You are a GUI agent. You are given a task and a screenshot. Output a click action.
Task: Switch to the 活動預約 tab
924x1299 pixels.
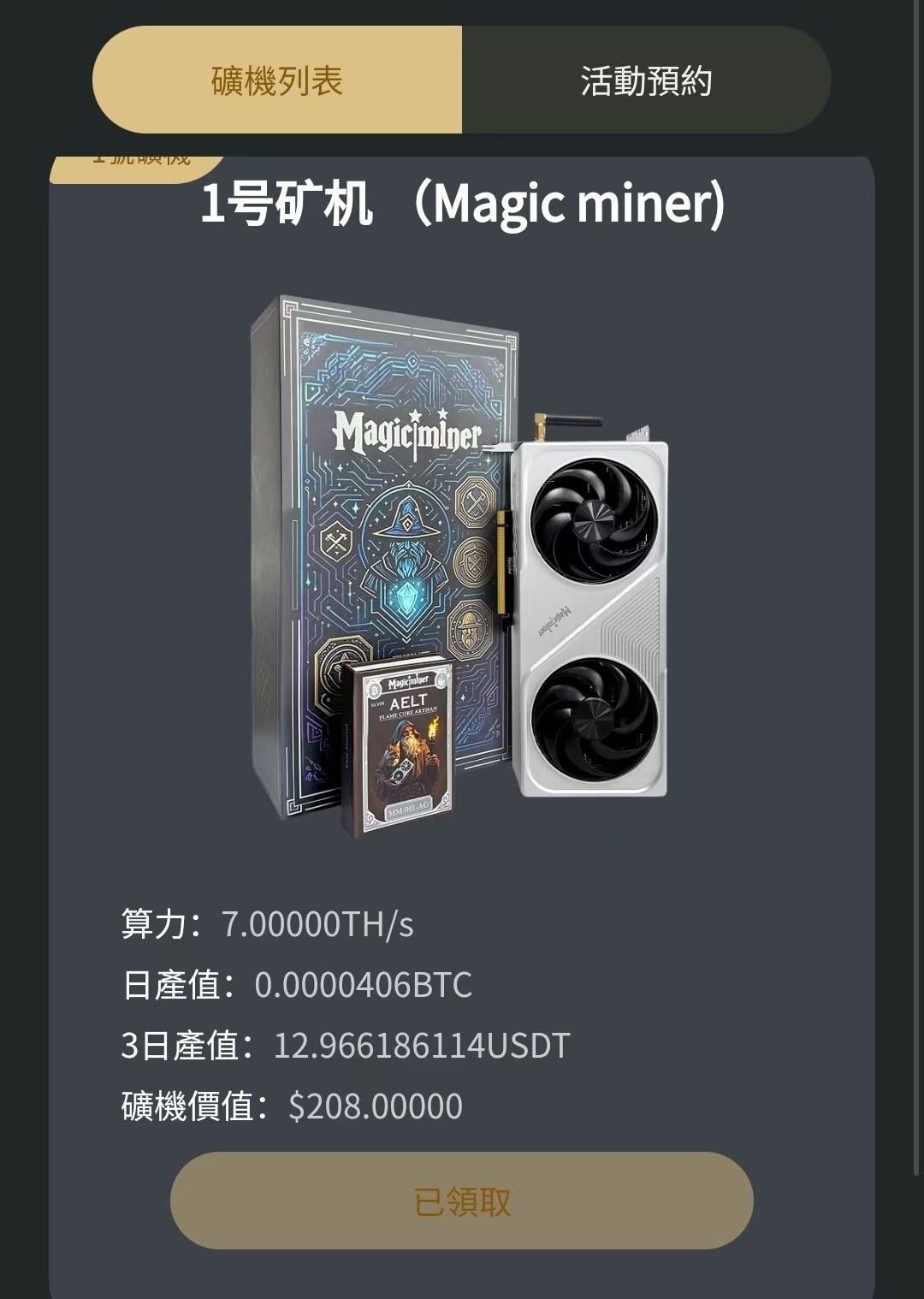[646, 80]
